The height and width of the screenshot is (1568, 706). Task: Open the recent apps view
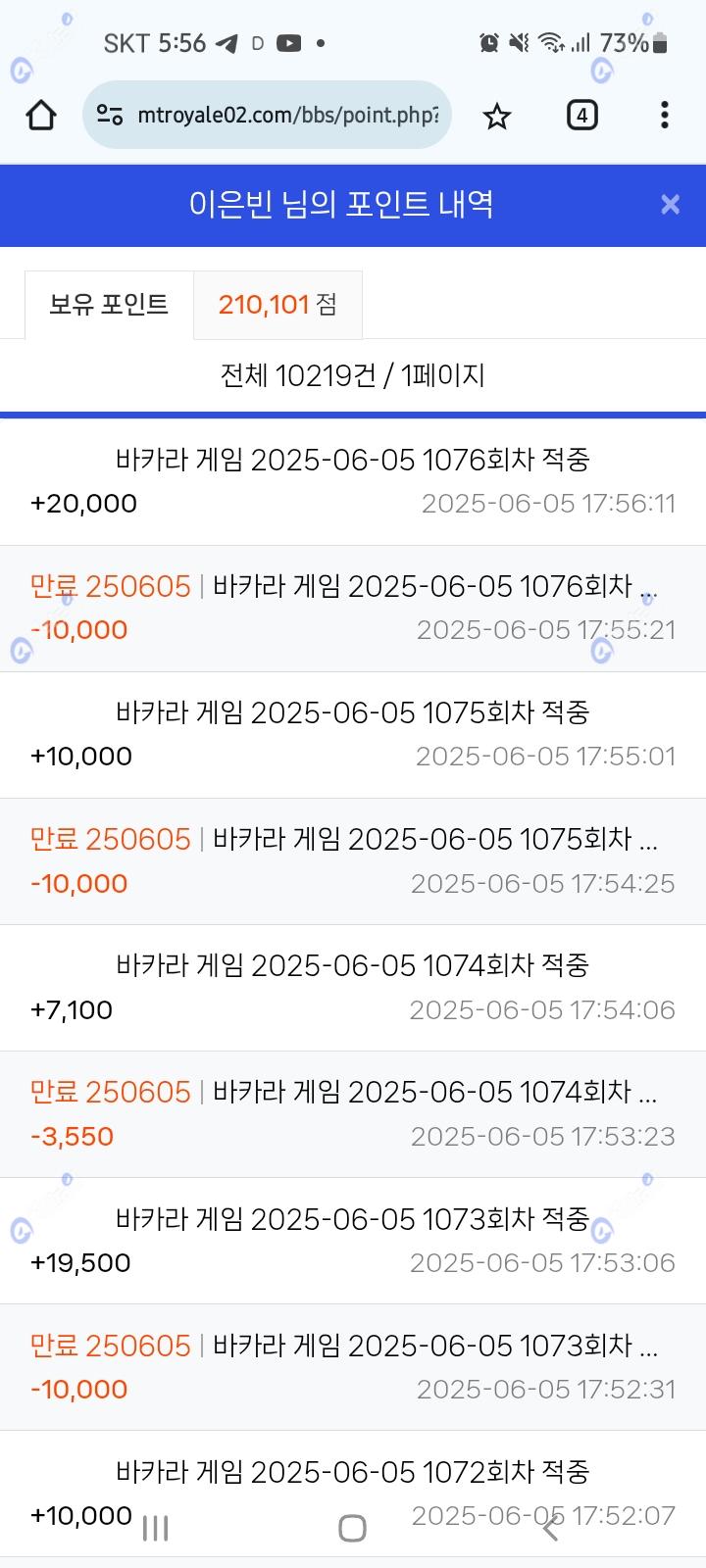click(156, 1528)
